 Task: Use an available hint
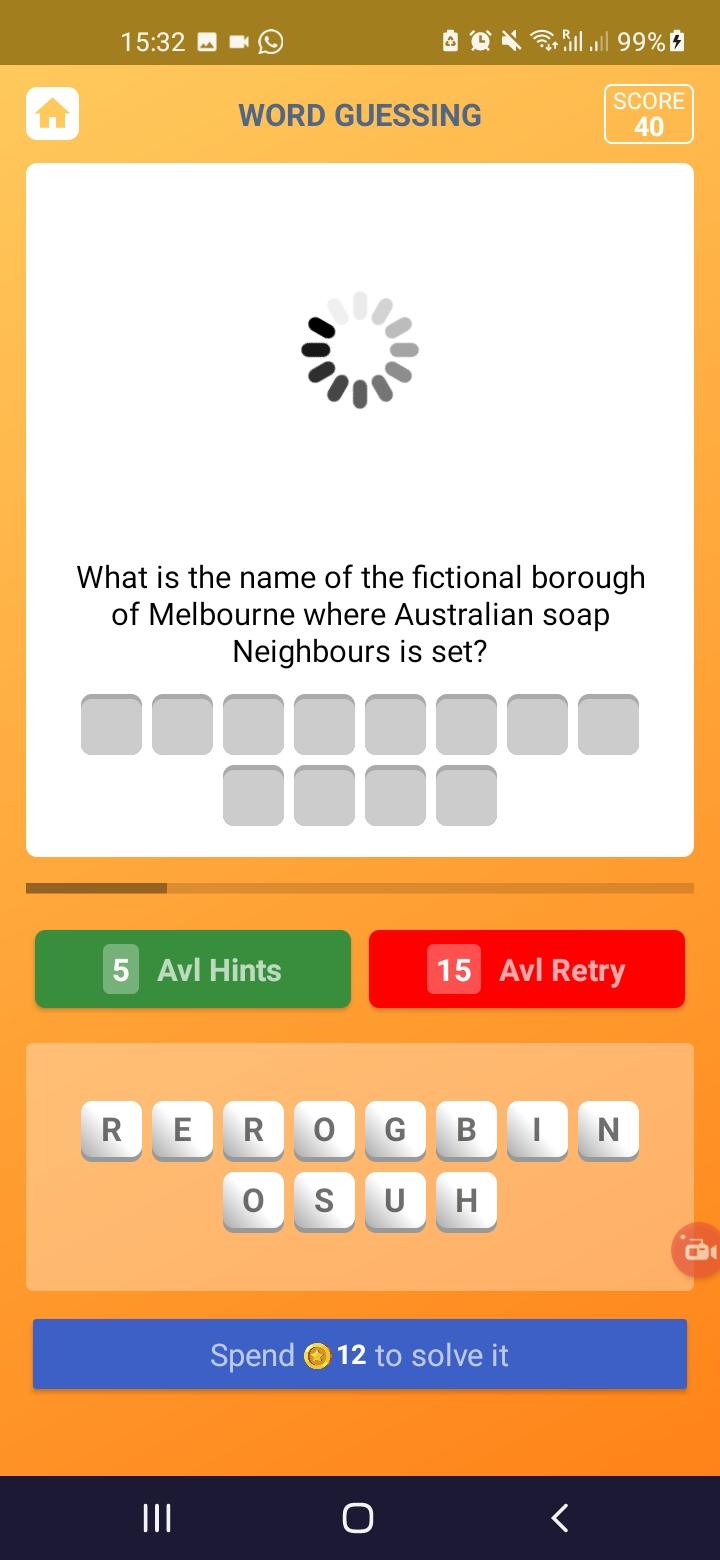click(x=193, y=969)
